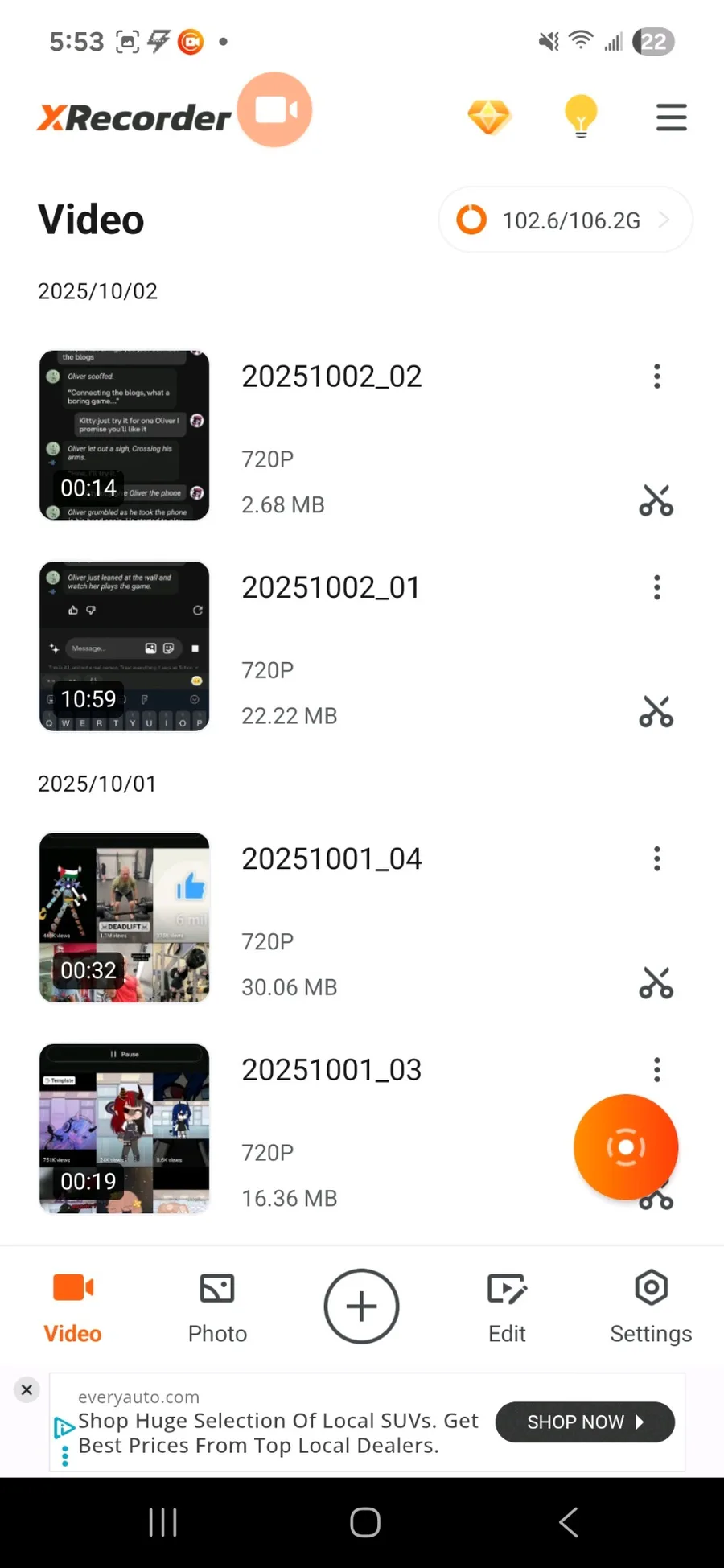This screenshot has height=1568, width=724.
Task: Open more options for 20251002_02
Action: point(657,377)
